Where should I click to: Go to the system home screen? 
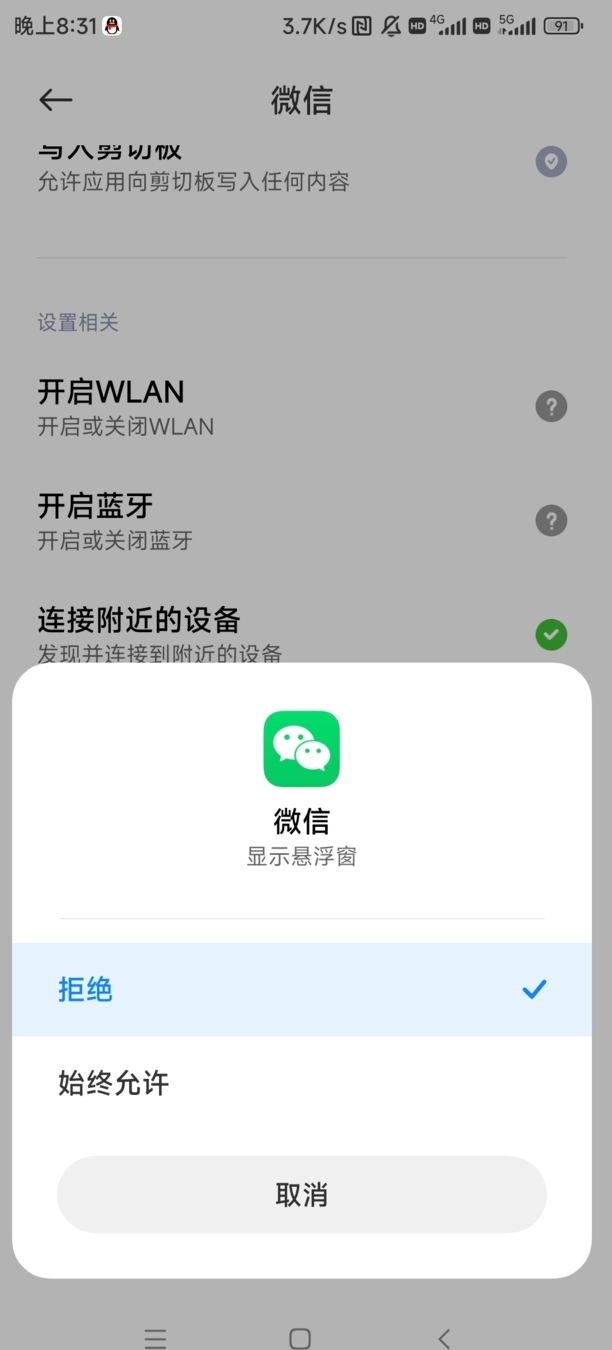[x=300, y=1338]
